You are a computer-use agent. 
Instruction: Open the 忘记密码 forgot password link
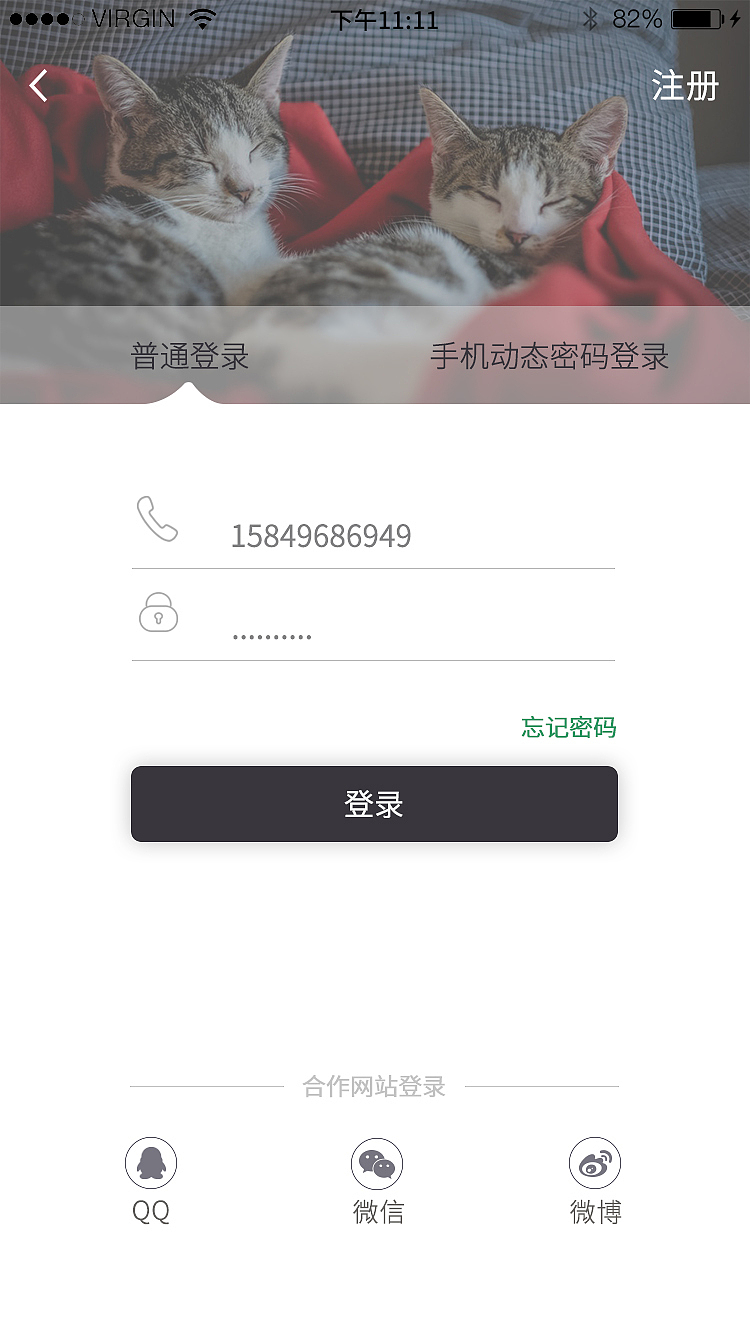coord(567,728)
